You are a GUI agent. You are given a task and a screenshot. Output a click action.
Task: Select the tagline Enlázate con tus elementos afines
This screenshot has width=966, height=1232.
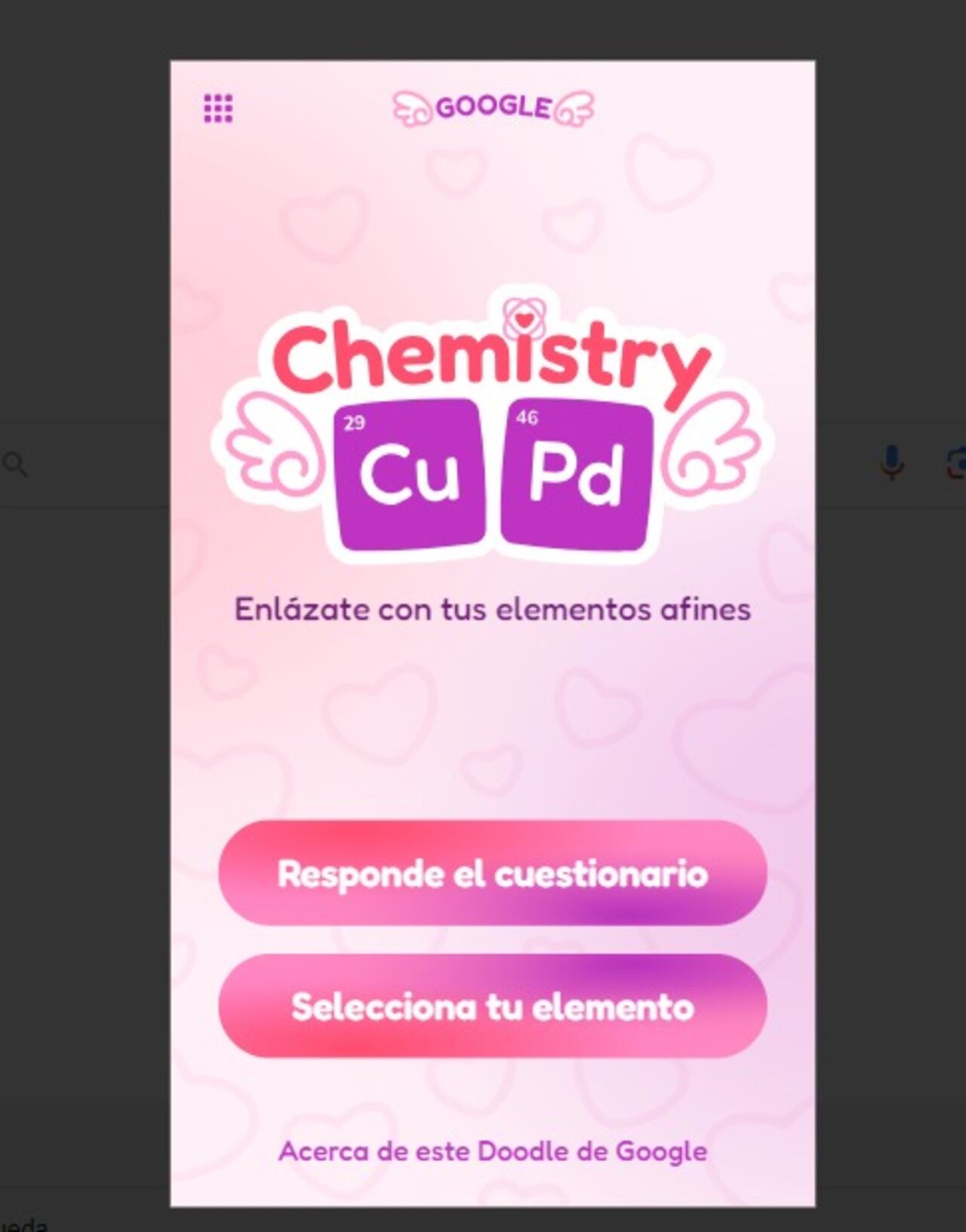494,608
